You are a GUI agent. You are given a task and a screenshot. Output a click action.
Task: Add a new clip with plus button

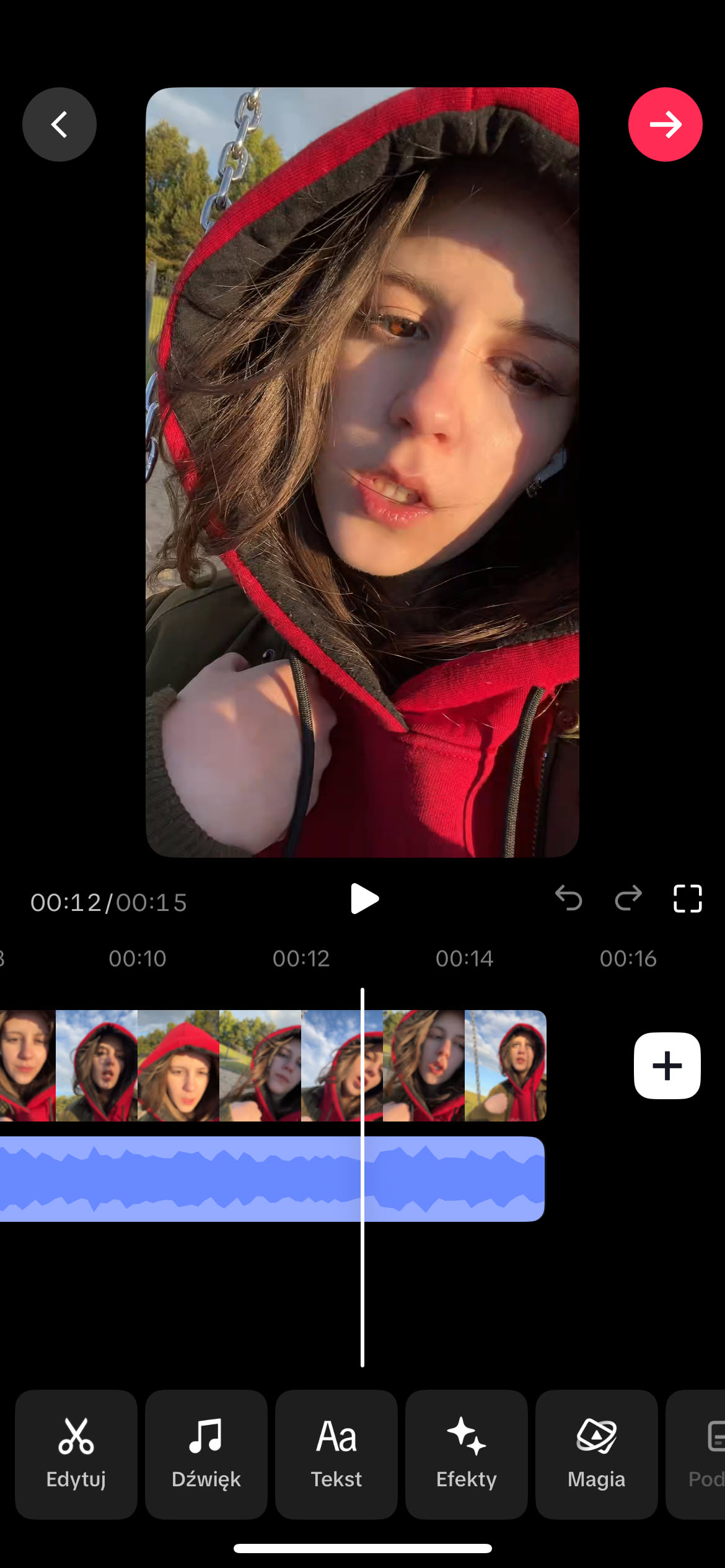(x=667, y=1066)
